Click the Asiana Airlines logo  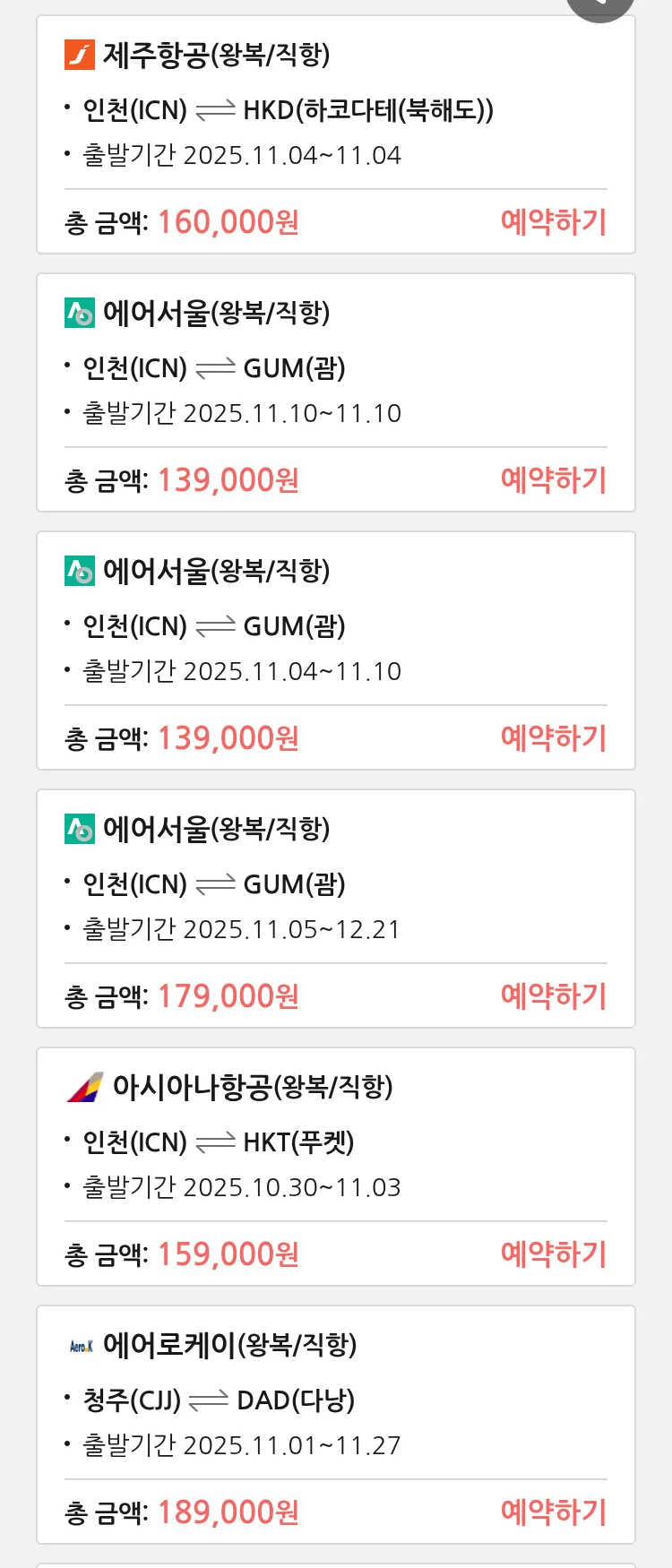click(83, 1087)
